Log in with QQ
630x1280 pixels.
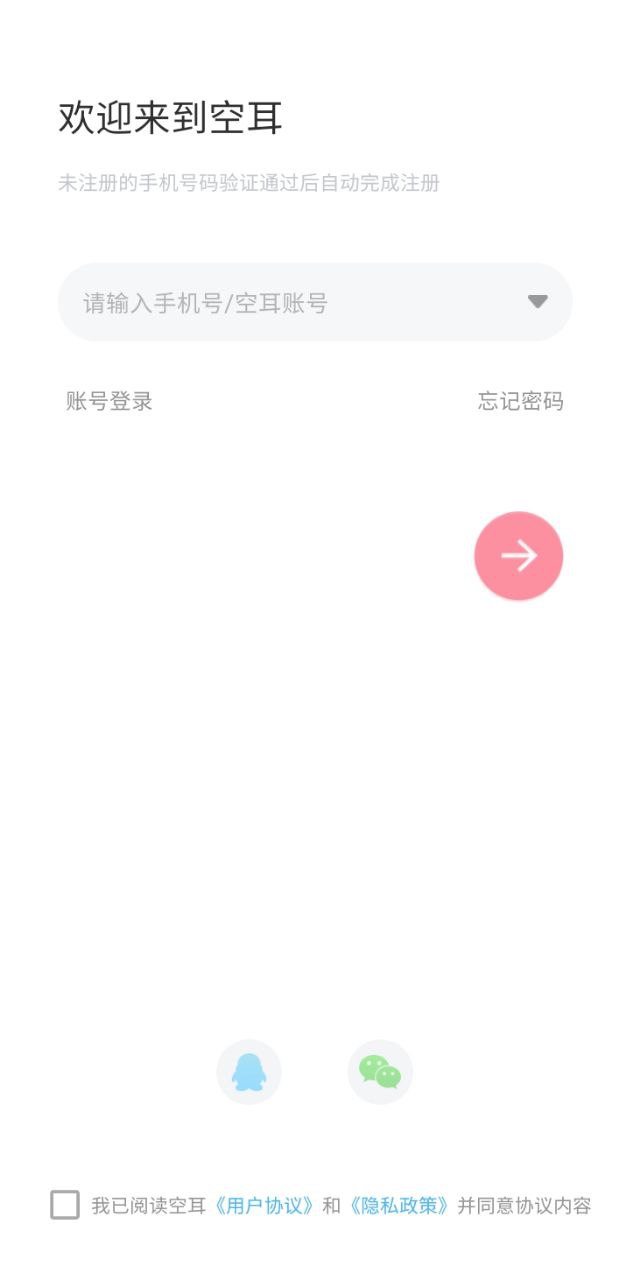tap(249, 1072)
